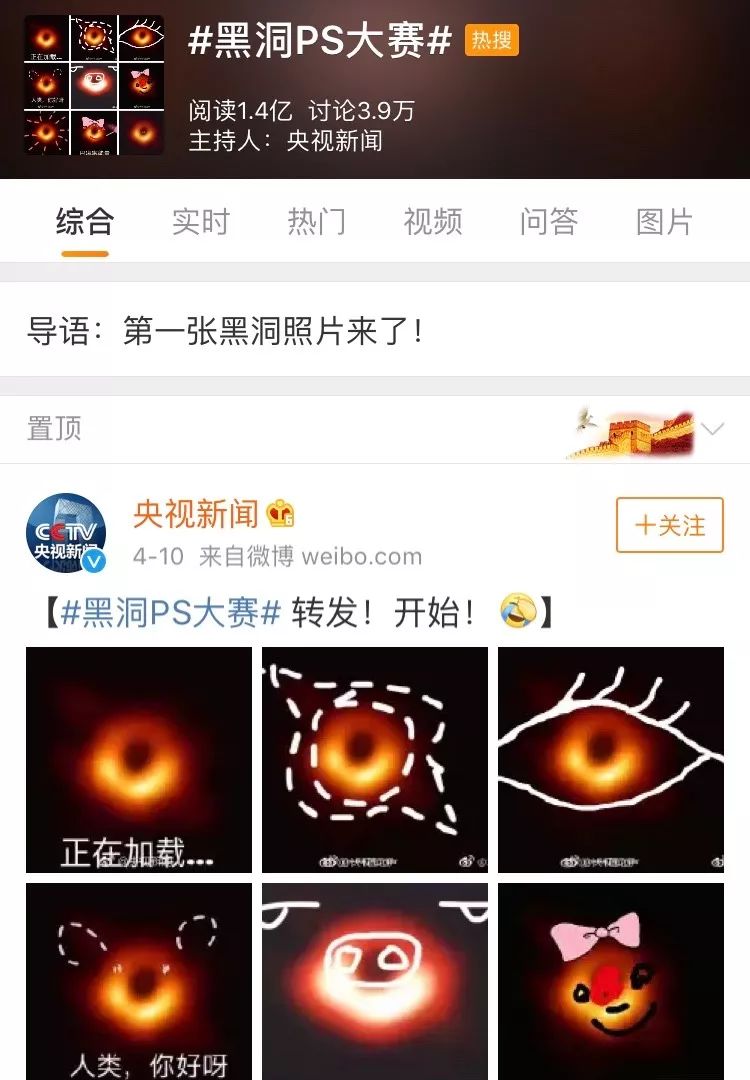Switch to the 实时 tab
This screenshot has height=1080, width=750.
[200, 221]
